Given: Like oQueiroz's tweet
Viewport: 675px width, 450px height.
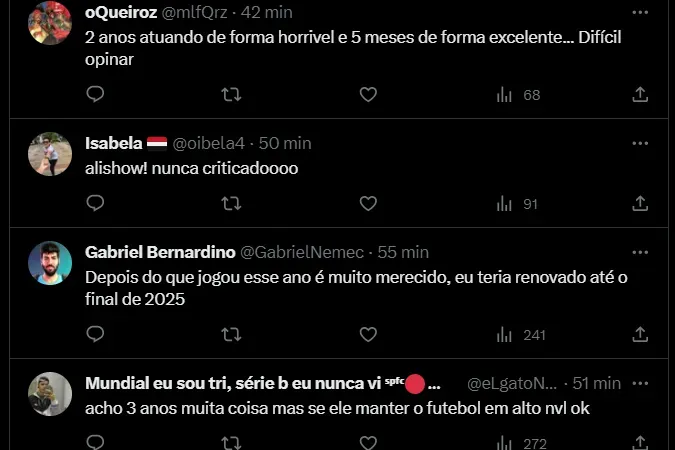Looking at the screenshot, I should (x=368, y=94).
